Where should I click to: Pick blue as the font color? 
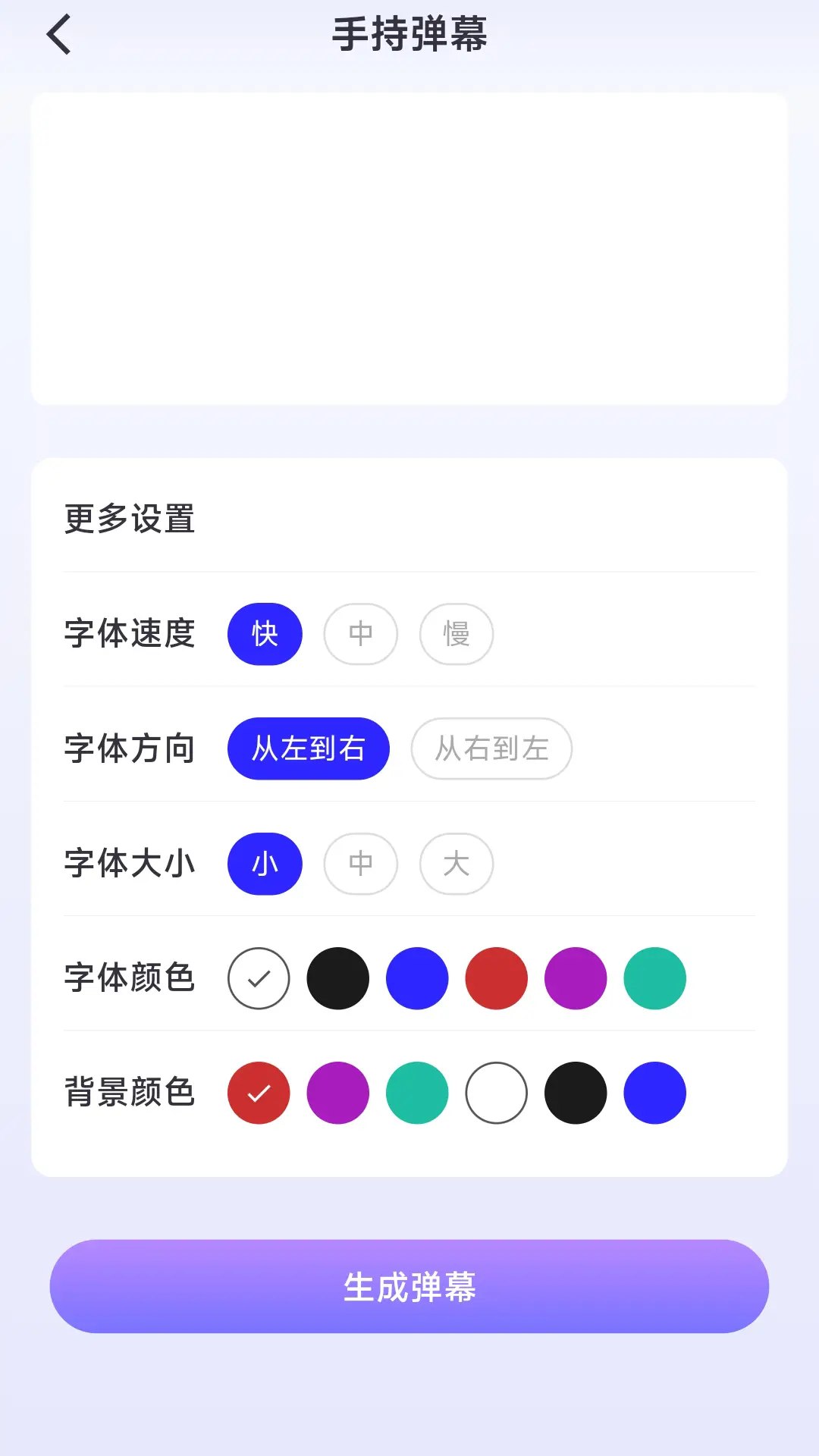[x=417, y=978]
